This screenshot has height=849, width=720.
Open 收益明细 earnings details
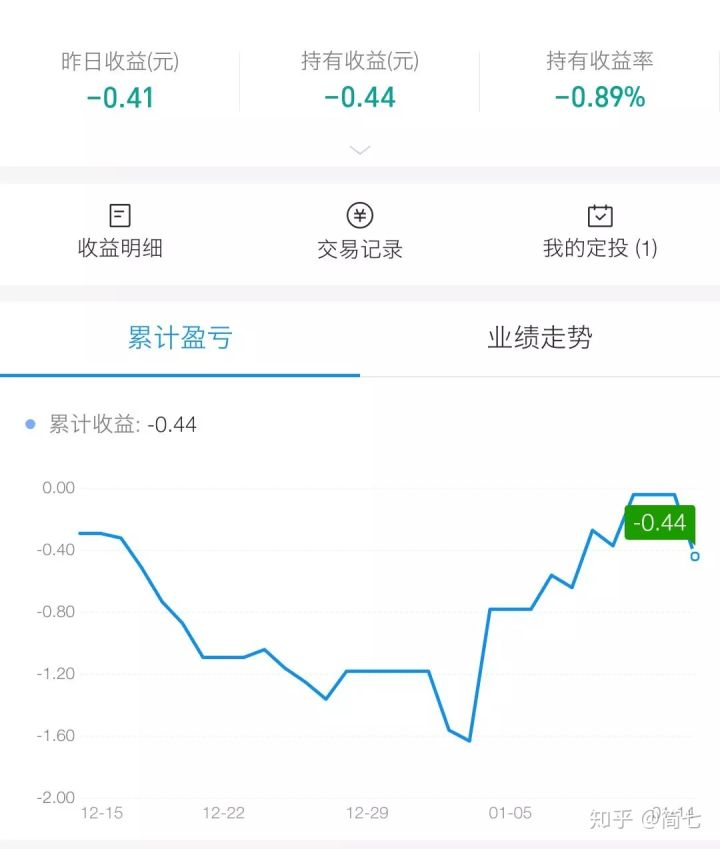point(120,232)
